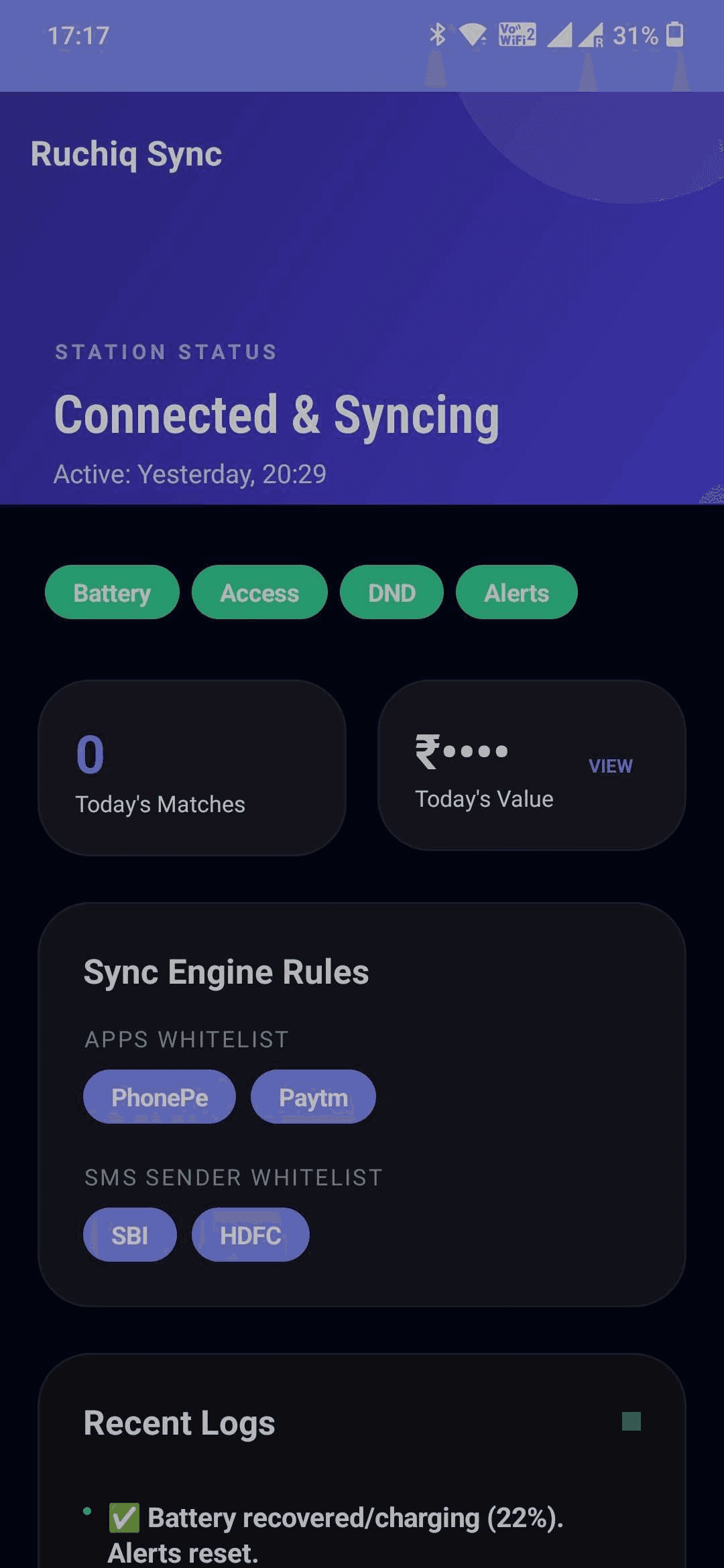Tap the Access status chip
The width and height of the screenshot is (724, 1568).
click(x=259, y=592)
